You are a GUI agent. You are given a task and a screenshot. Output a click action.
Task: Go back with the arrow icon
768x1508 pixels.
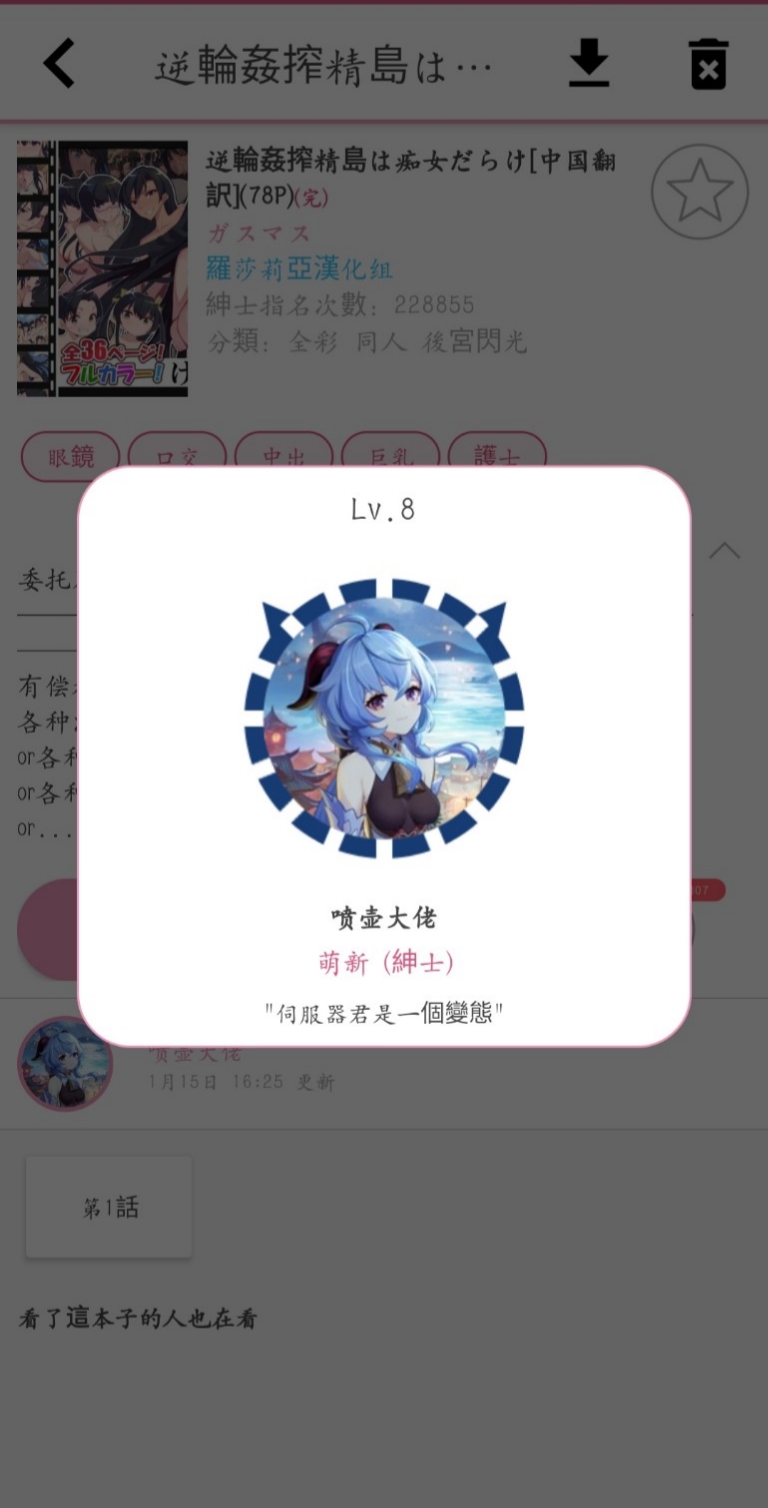tap(60, 64)
